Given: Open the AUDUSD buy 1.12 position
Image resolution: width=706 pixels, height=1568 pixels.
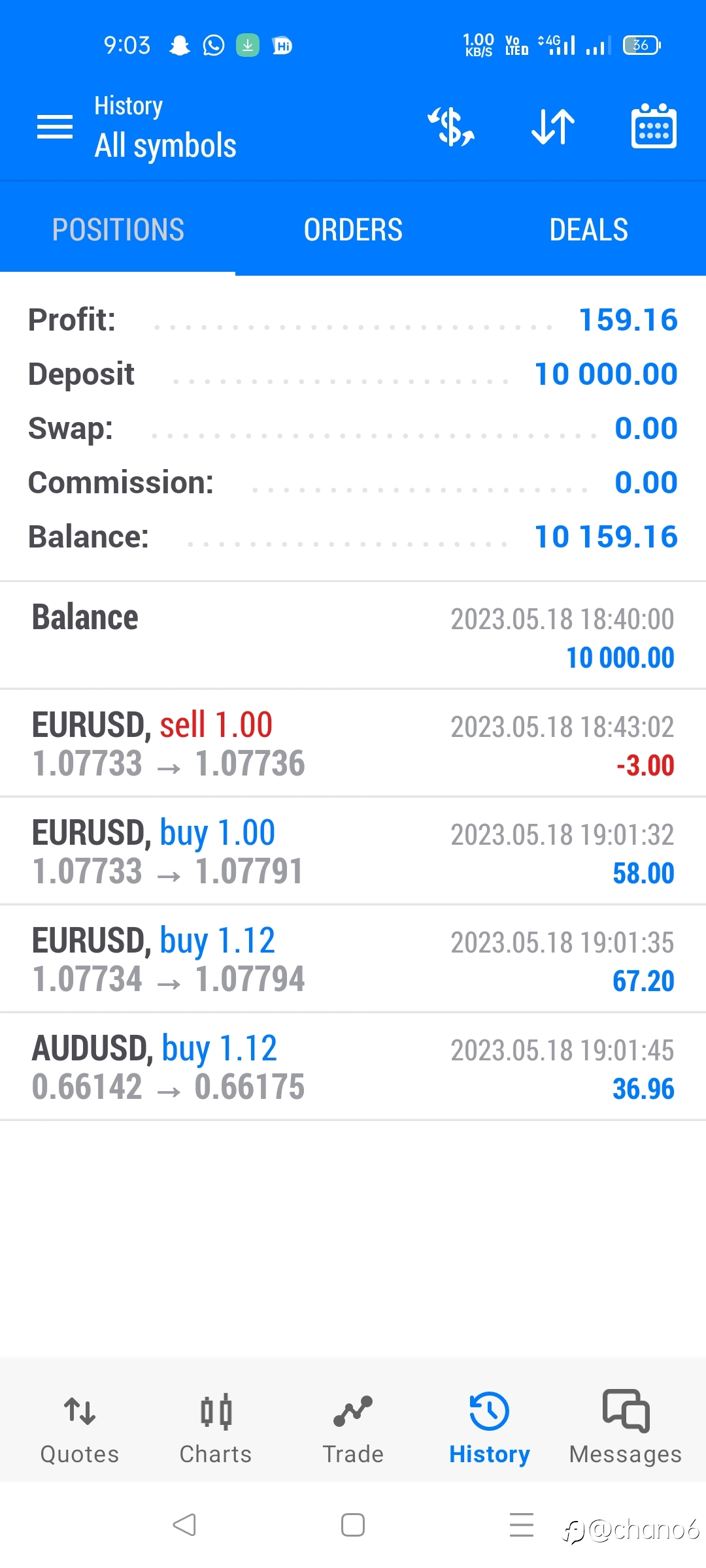Looking at the screenshot, I should tap(353, 1067).
